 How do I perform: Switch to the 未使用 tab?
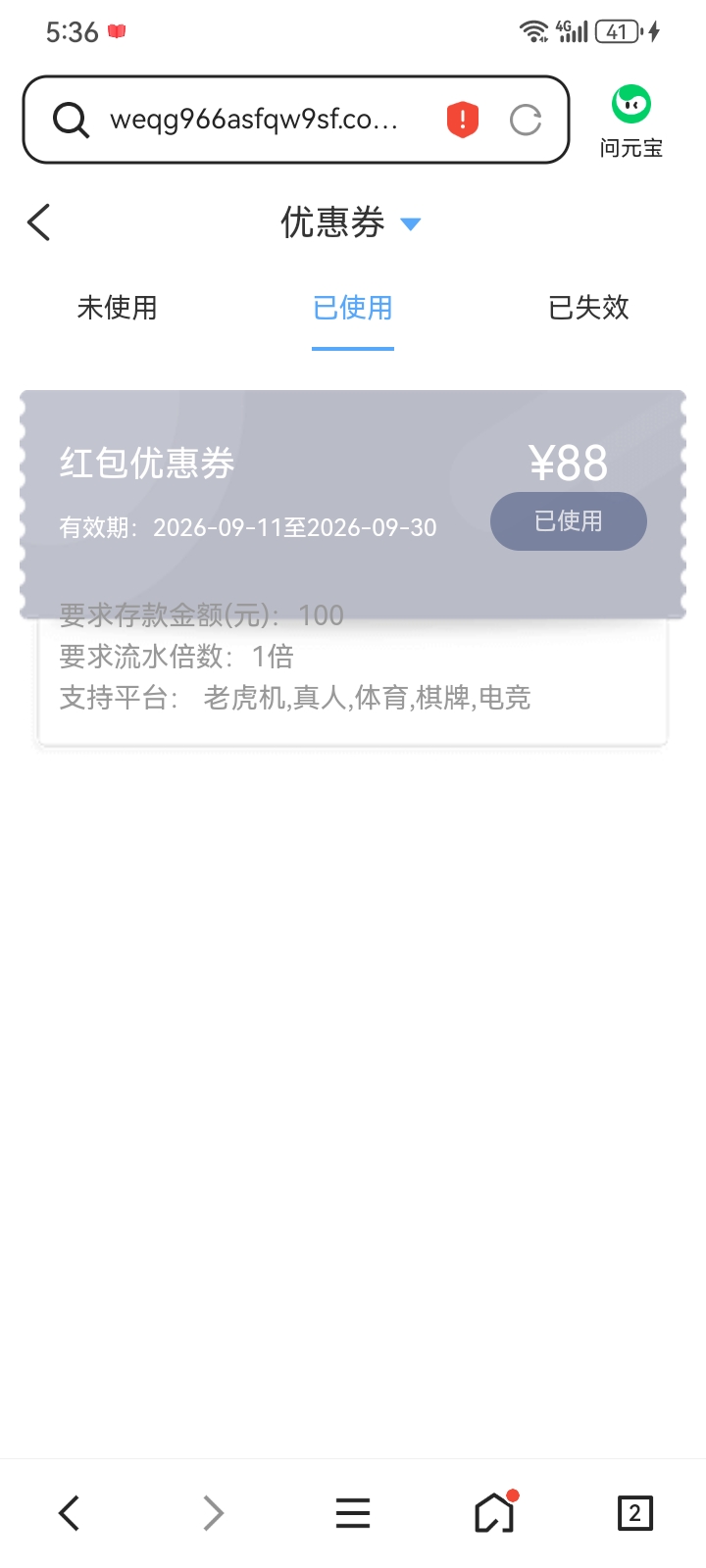pos(118,308)
